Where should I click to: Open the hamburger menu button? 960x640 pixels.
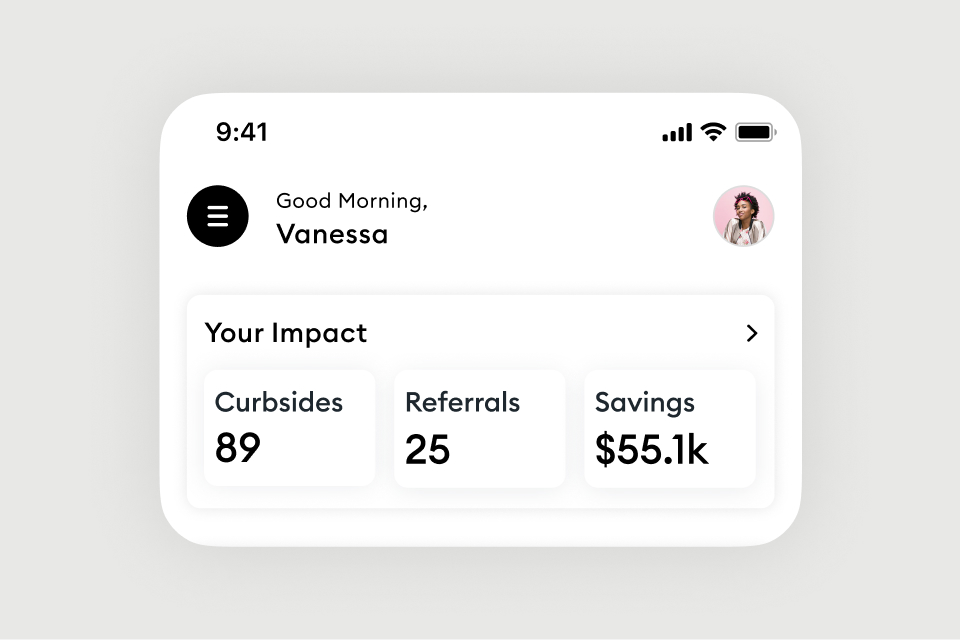tap(218, 216)
